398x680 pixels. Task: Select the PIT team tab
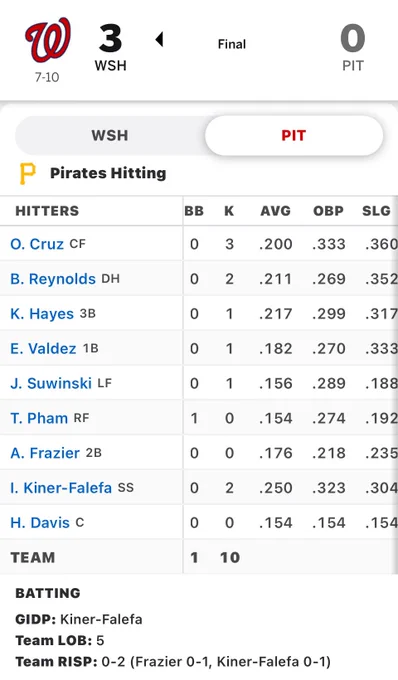294,135
